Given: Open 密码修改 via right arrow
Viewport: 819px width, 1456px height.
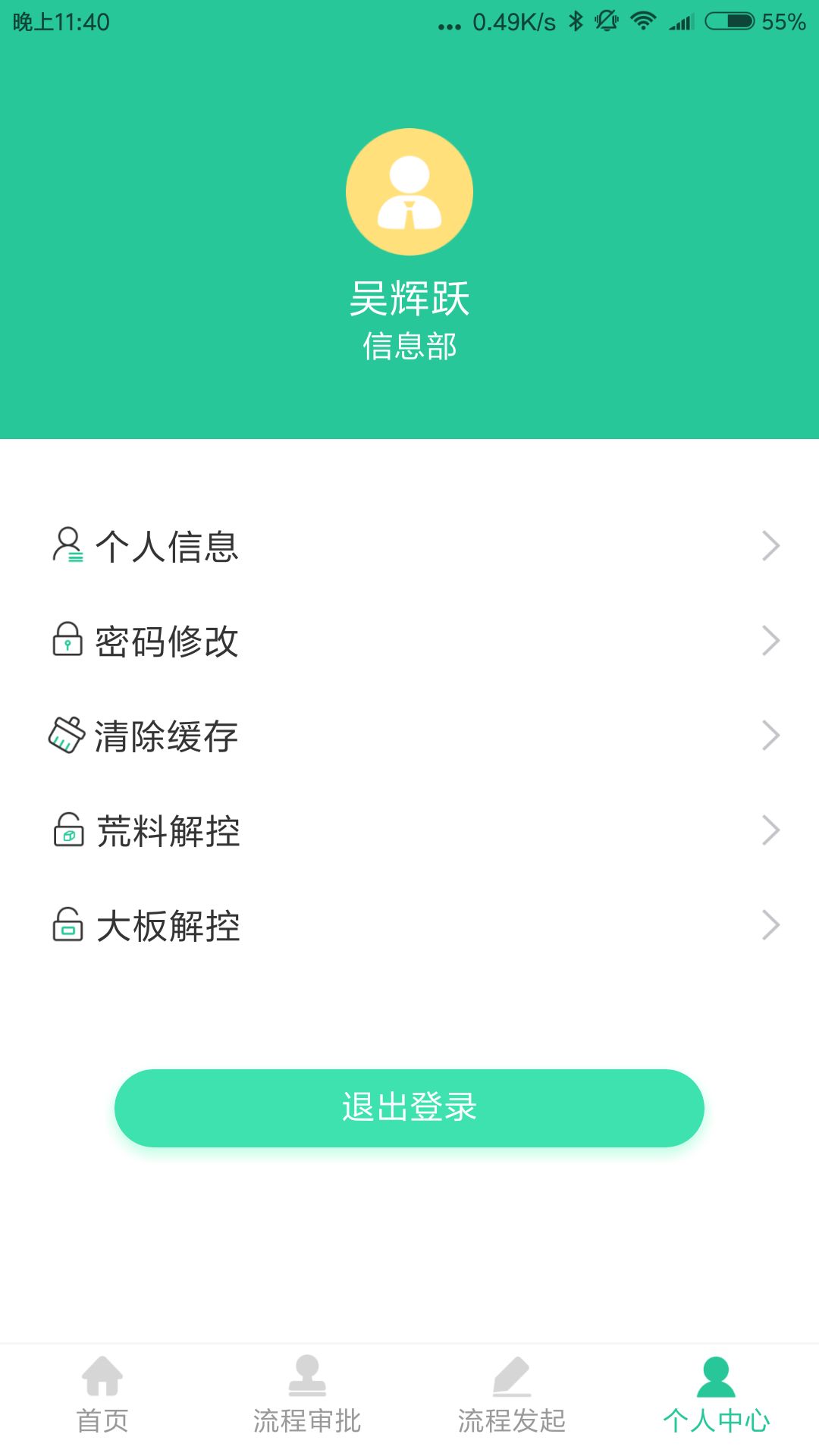Looking at the screenshot, I should click(770, 639).
